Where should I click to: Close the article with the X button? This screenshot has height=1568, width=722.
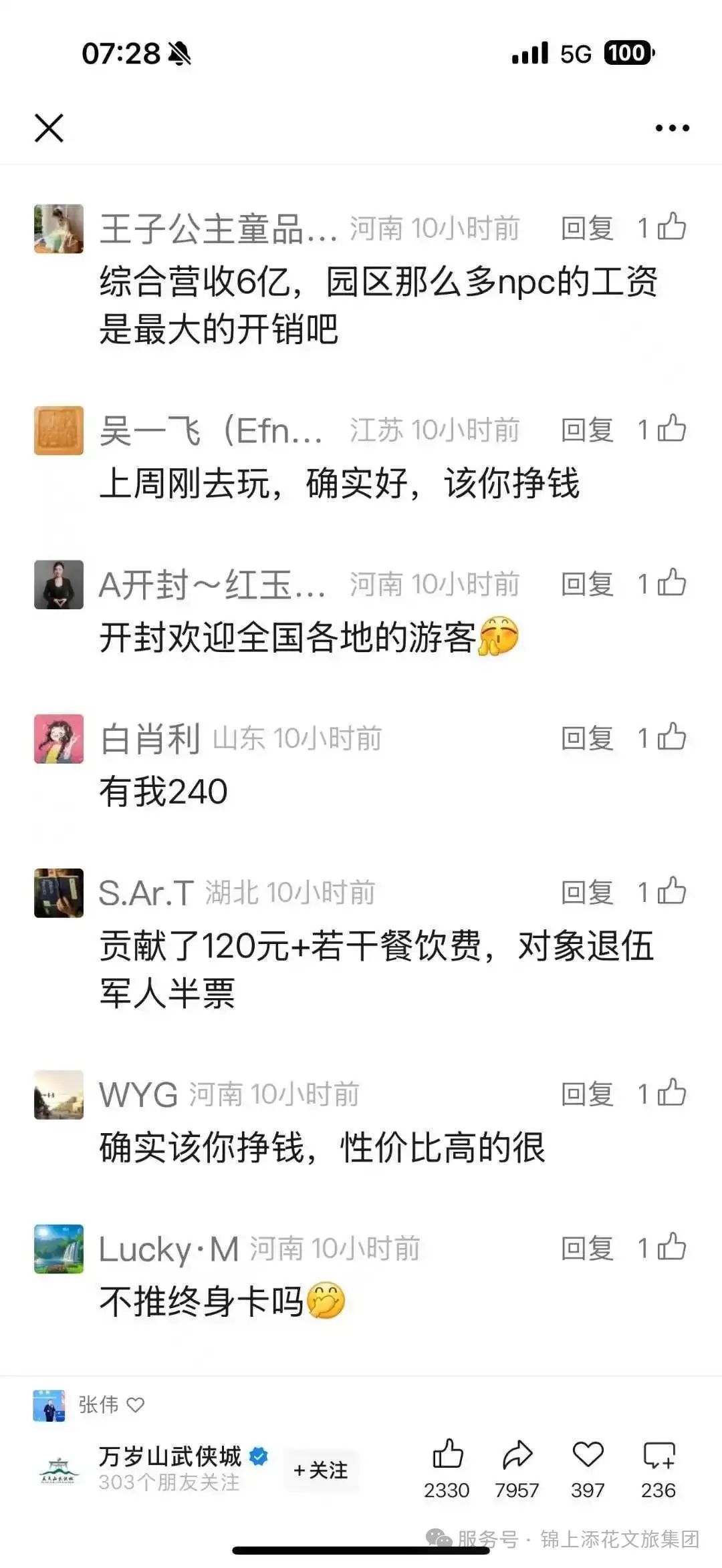50,128
